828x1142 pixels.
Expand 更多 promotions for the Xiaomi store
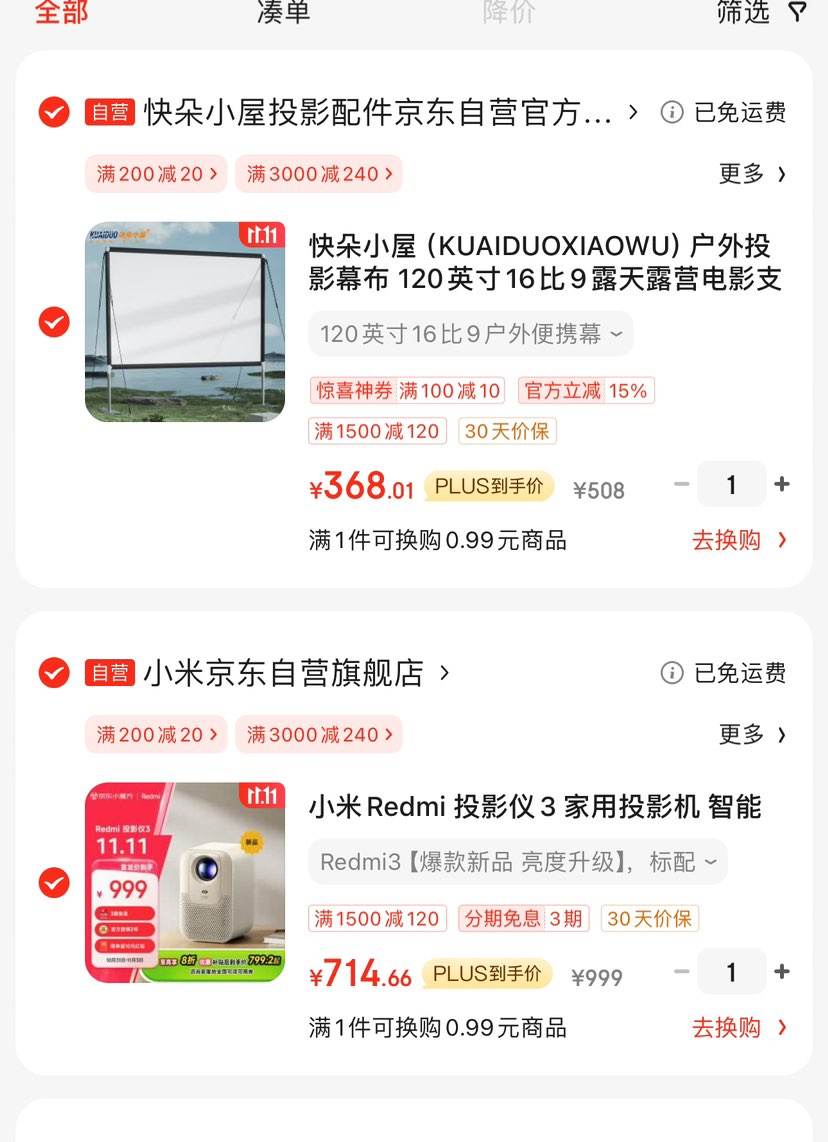754,735
